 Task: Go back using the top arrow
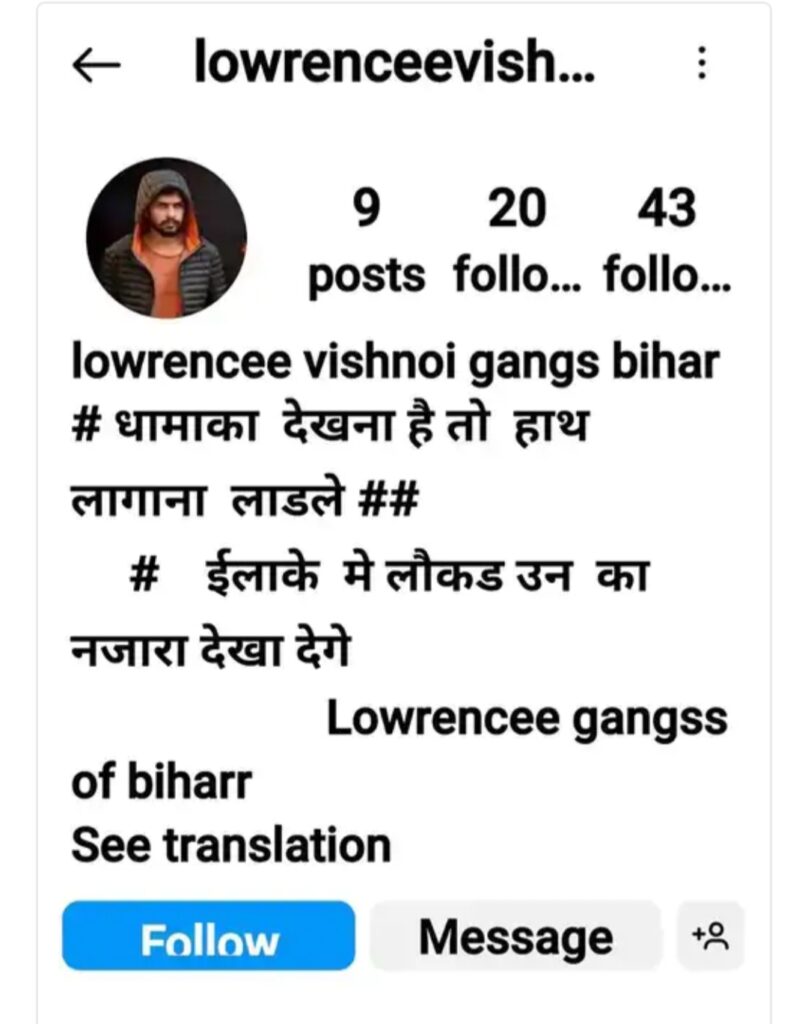pos(96,66)
